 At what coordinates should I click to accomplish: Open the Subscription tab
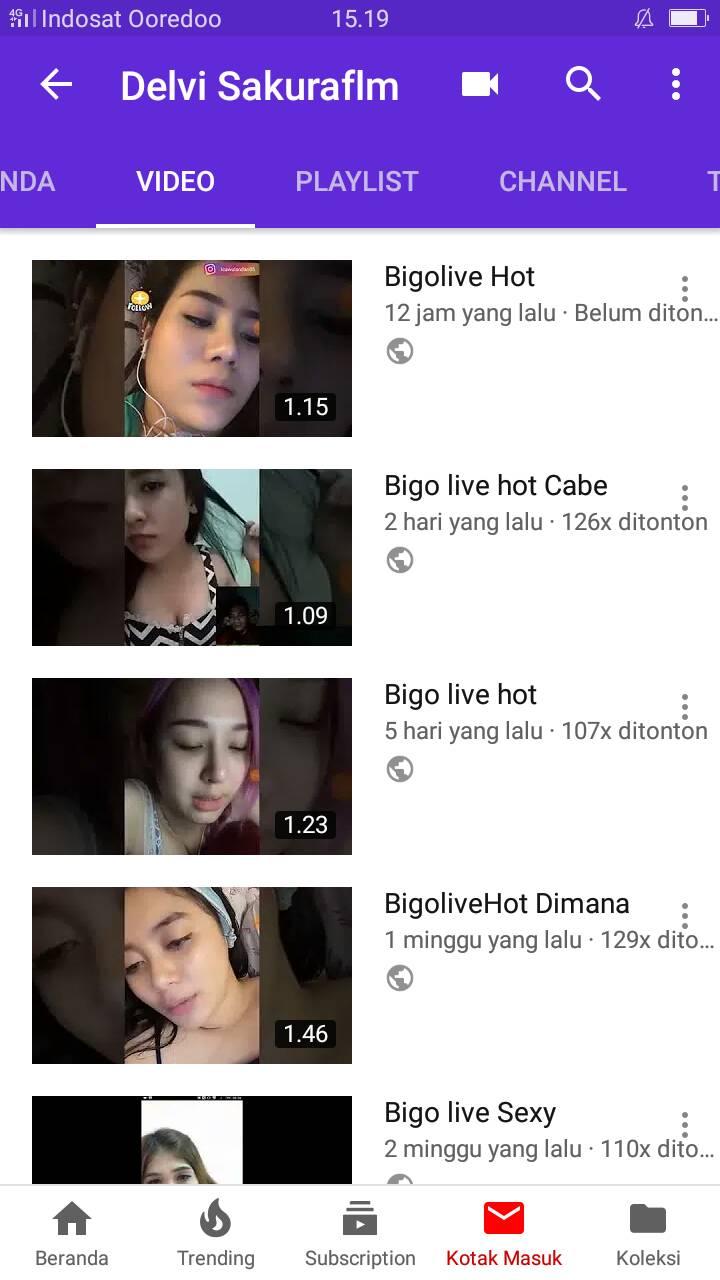tap(360, 1234)
